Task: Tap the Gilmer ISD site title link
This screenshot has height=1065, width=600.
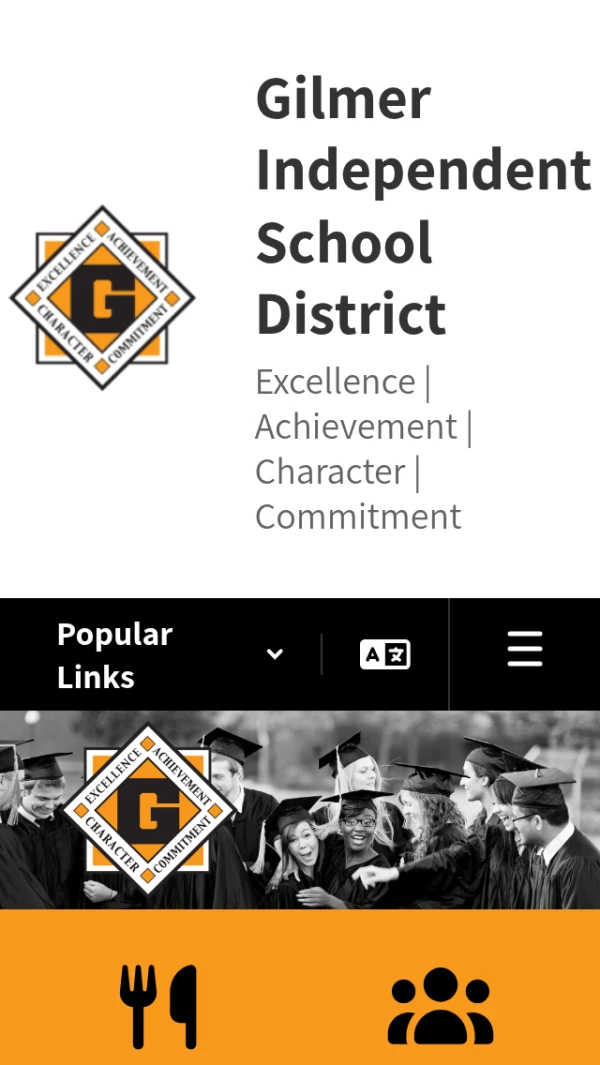Action: pyautogui.click(x=422, y=207)
